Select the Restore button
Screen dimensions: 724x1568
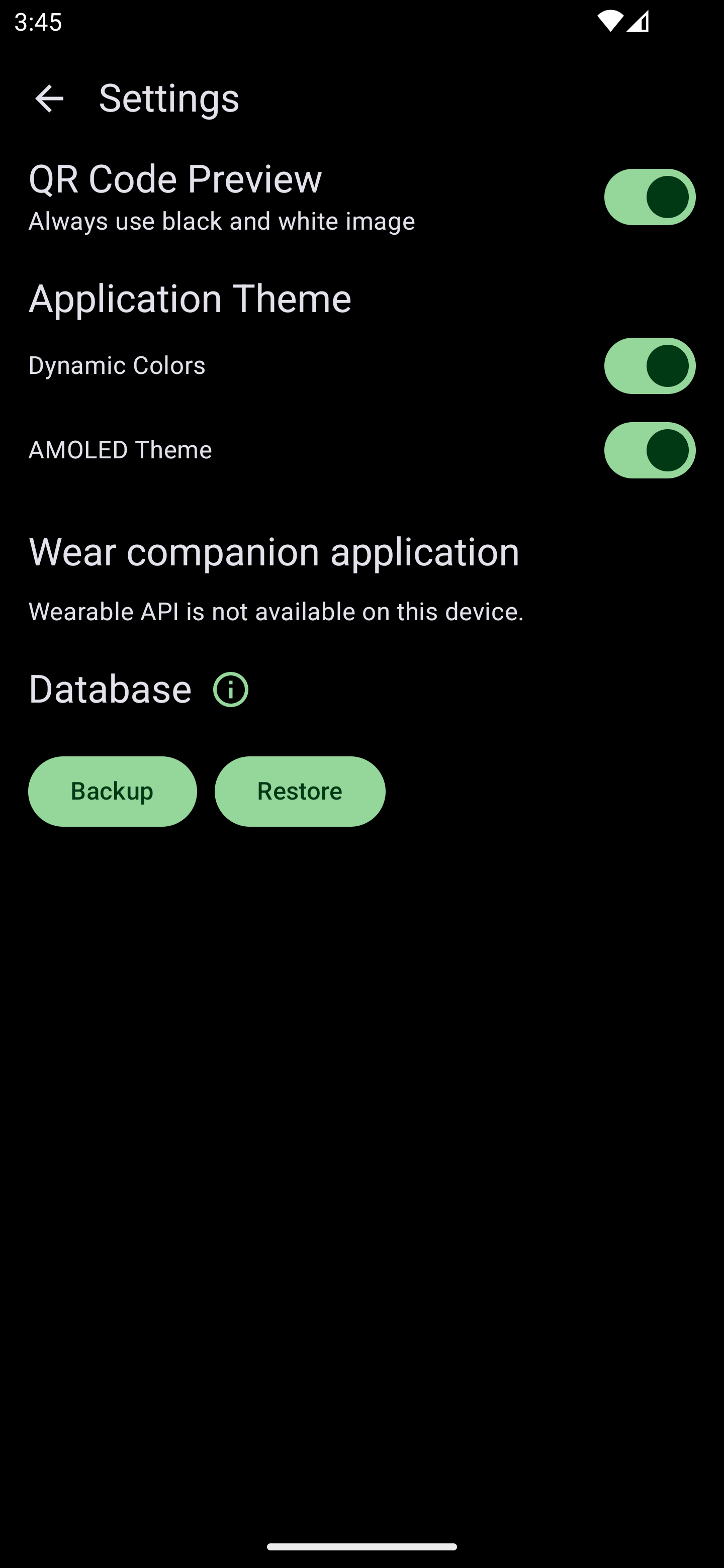coord(300,792)
